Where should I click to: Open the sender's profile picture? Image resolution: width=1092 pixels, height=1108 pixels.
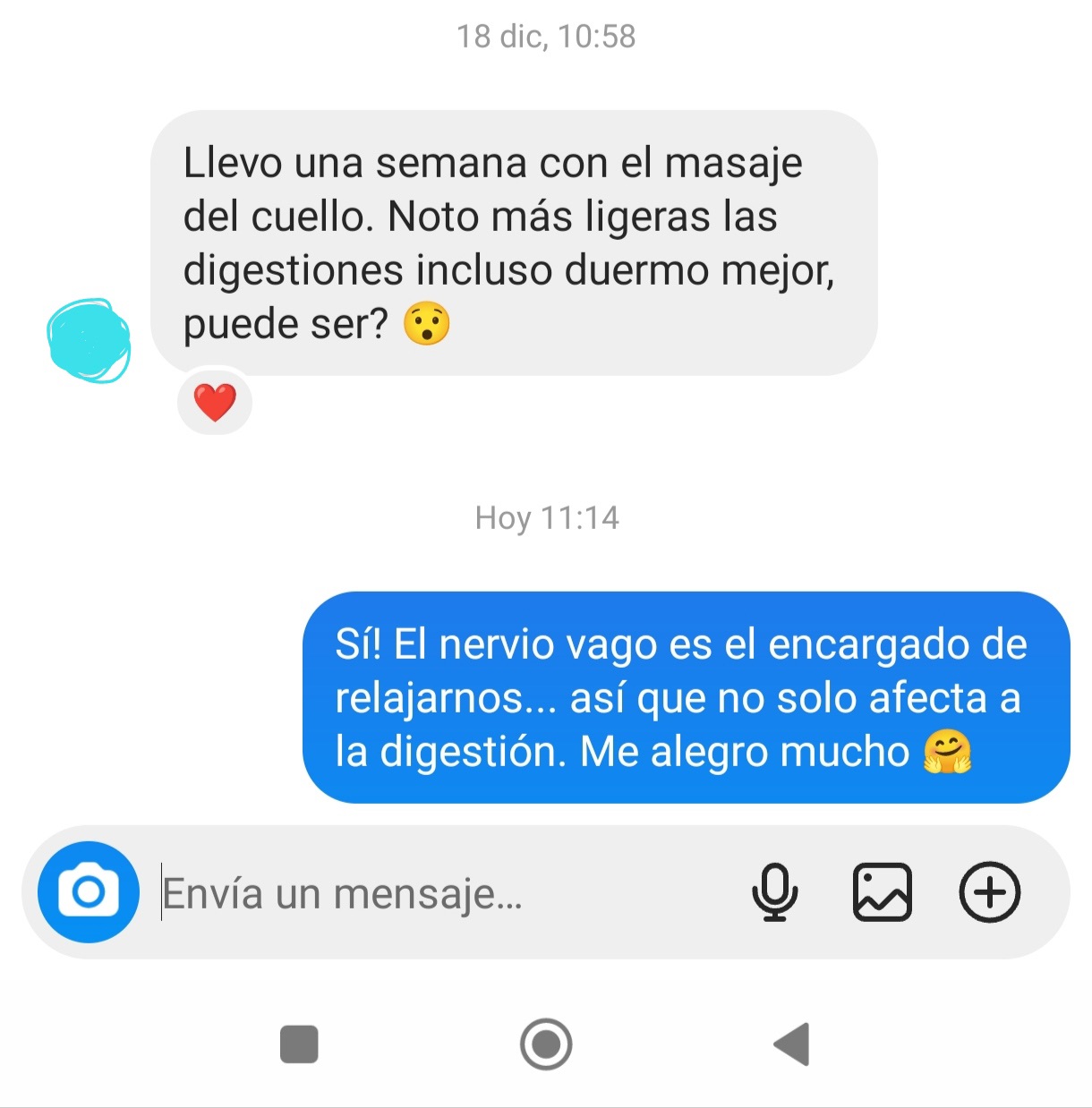pos(89,341)
